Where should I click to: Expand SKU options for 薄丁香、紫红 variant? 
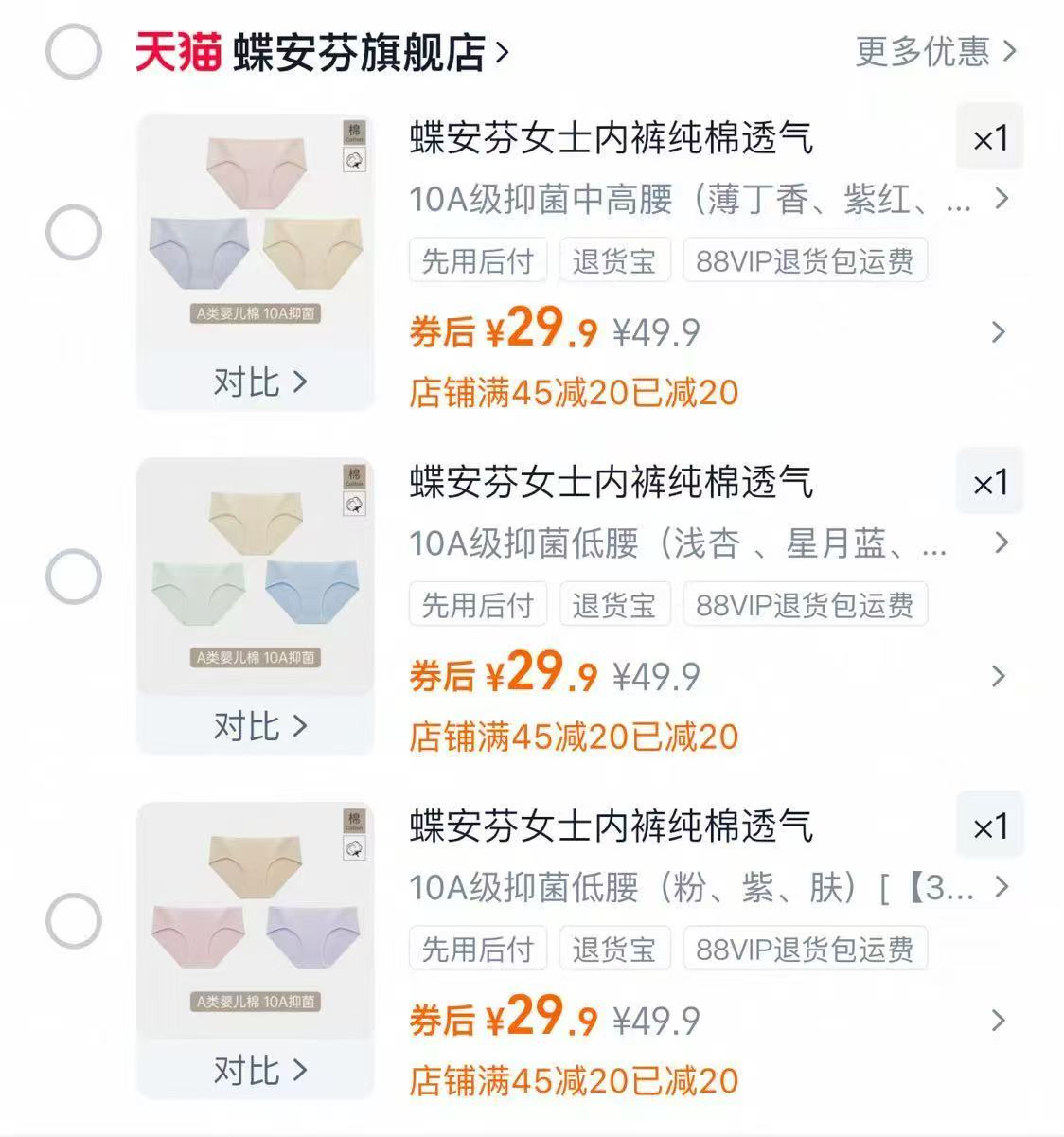click(1001, 200)
